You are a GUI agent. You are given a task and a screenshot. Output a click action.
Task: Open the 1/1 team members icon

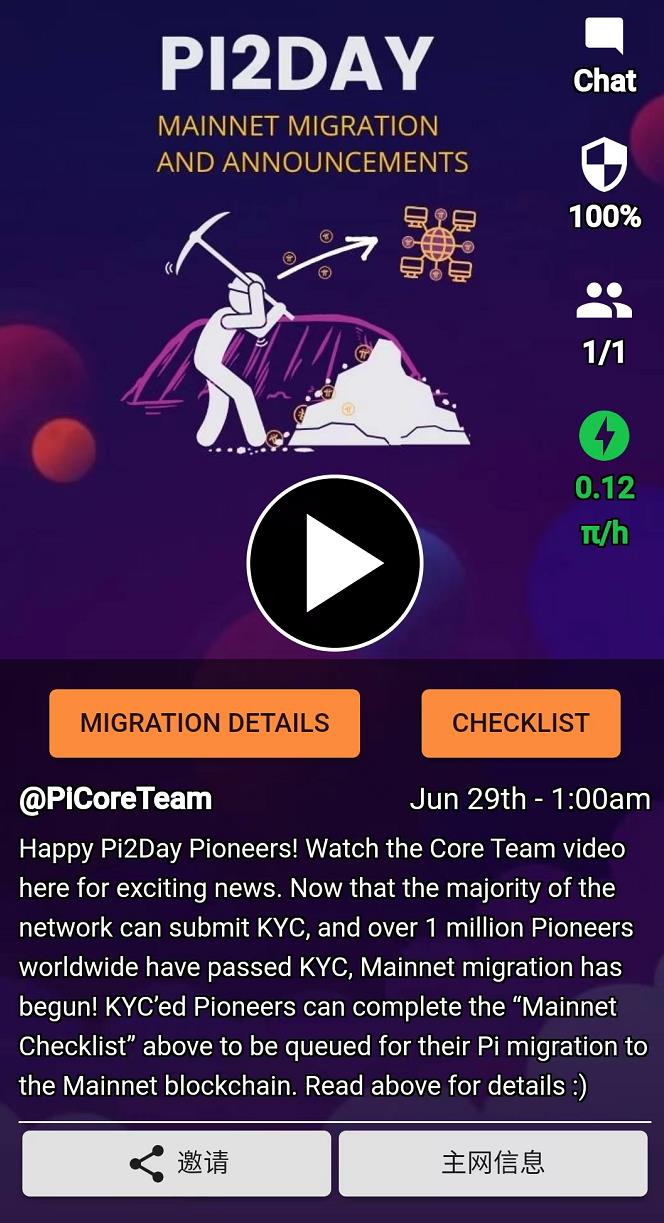pyautogui.click(x=604, y=301)
